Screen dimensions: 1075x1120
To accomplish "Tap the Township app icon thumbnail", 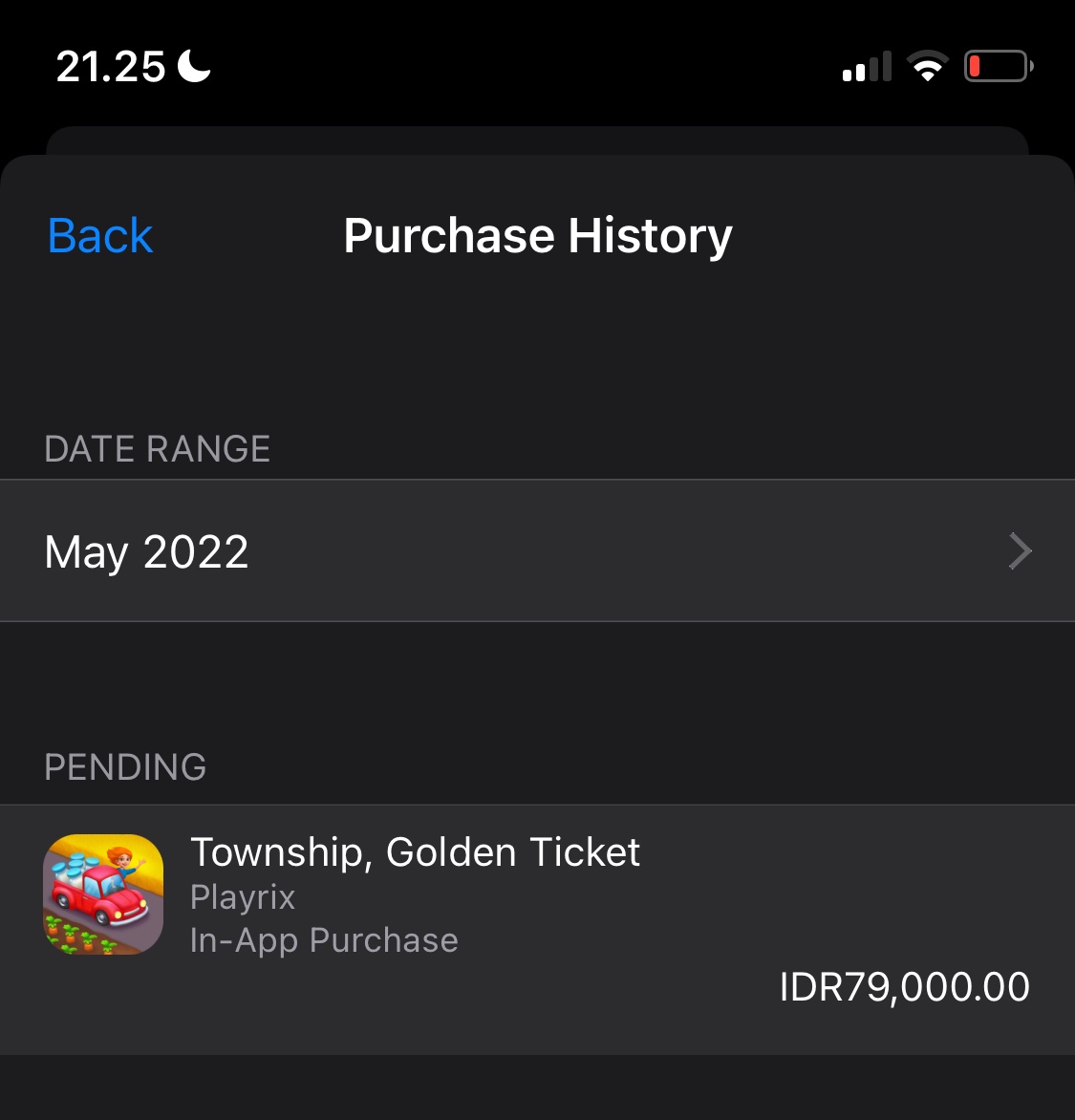I will [x=102, y=894].
